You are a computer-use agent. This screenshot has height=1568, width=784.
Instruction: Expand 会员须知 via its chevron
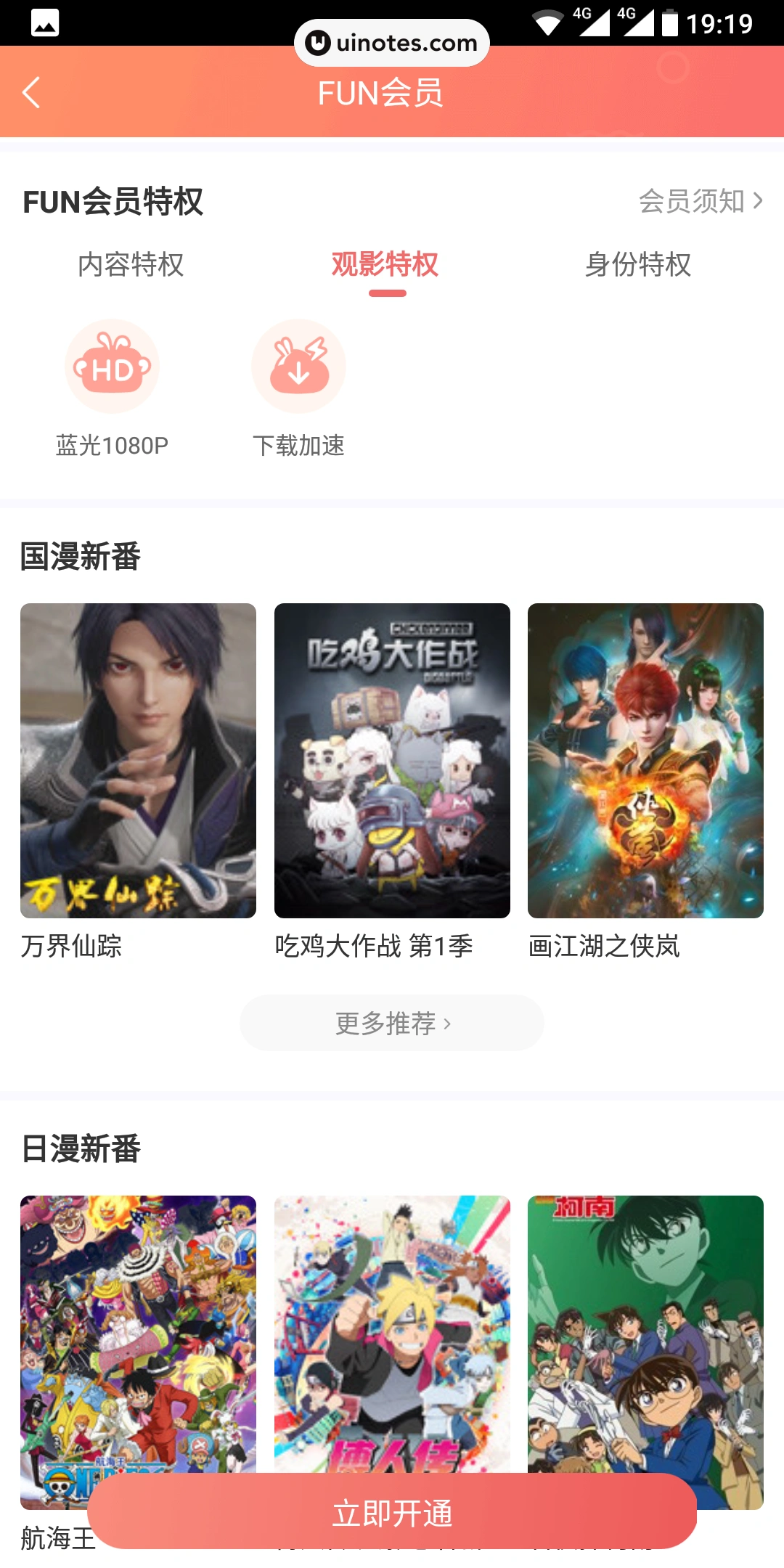click(756, 202)
